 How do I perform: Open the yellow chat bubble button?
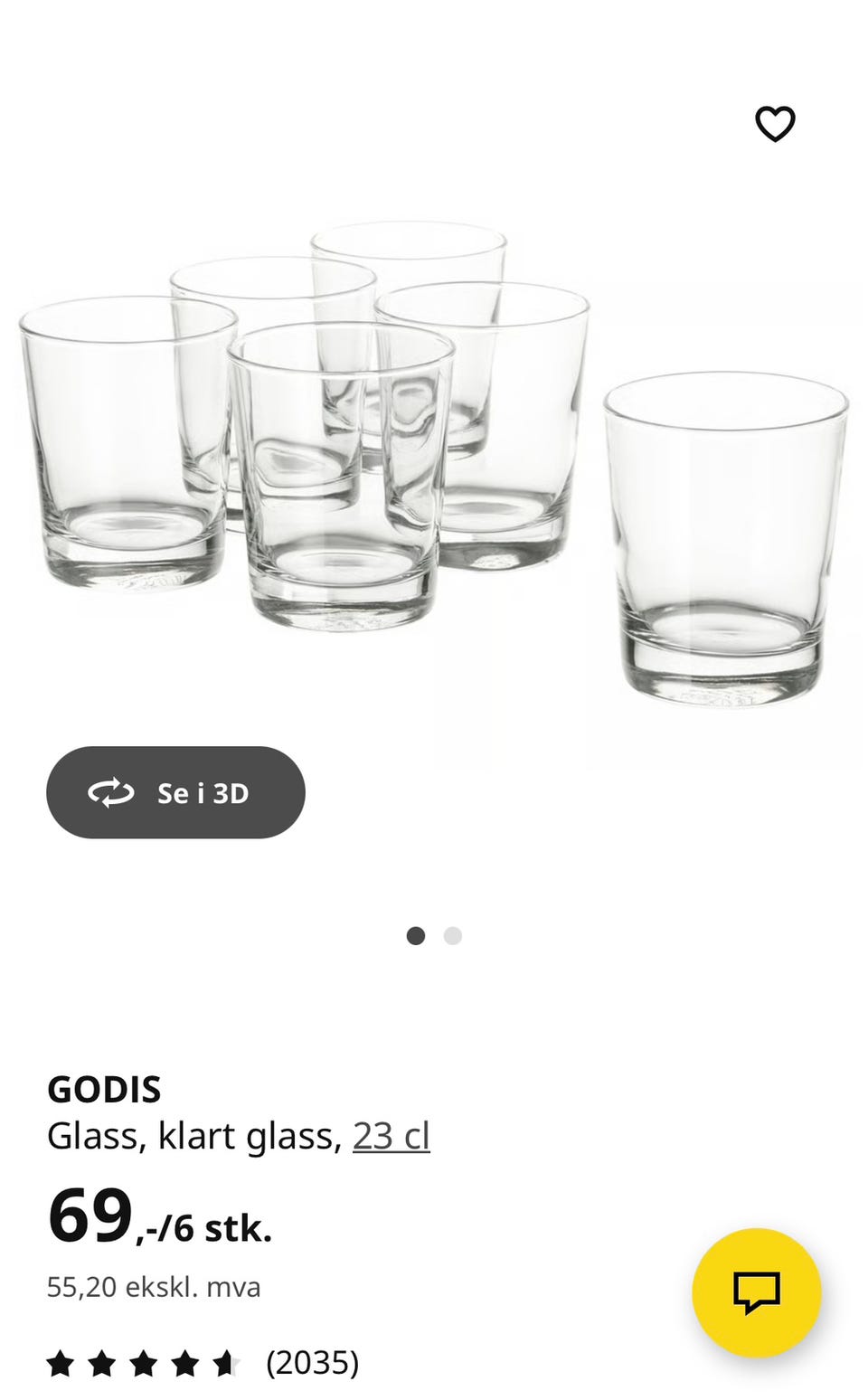(x=757, y=1292)
